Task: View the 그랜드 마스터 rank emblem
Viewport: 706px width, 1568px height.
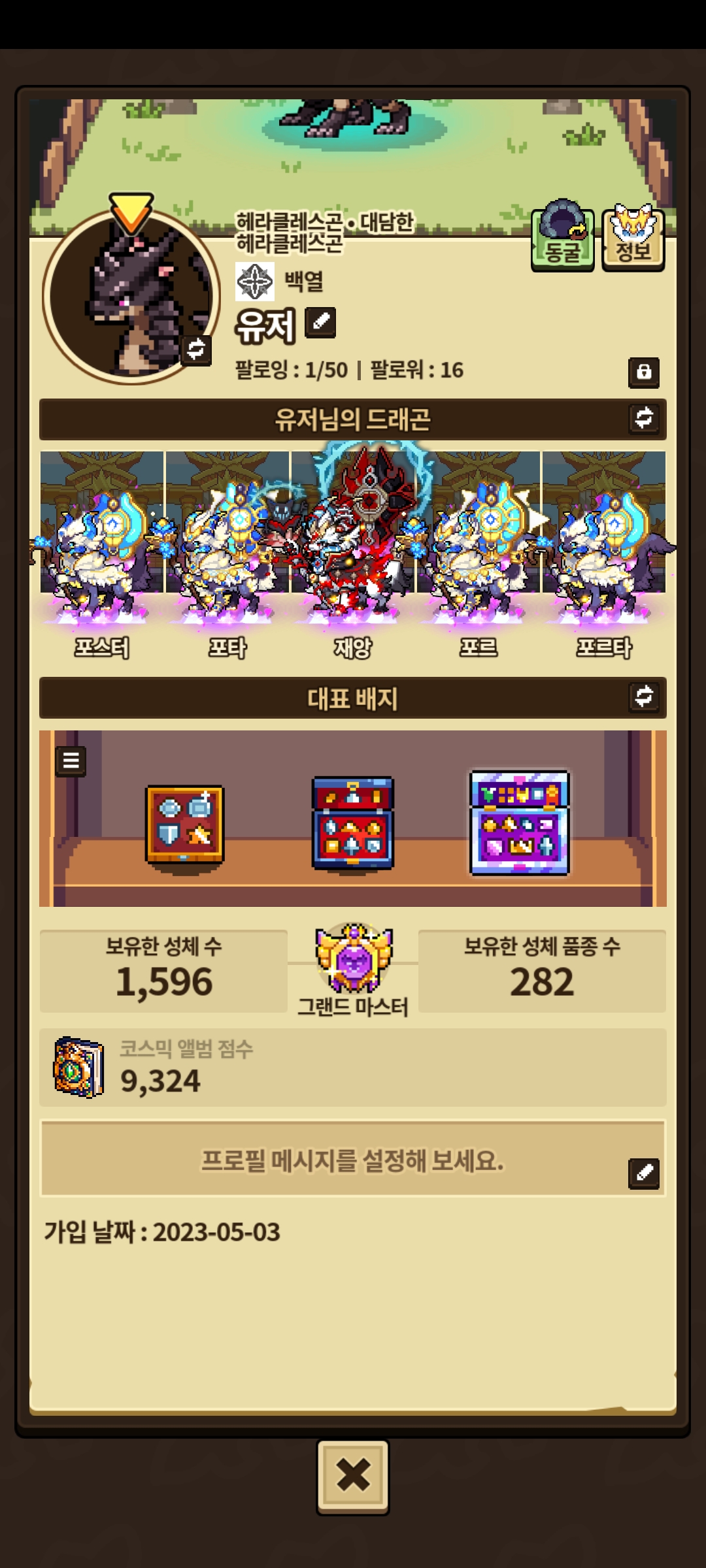Action: coord(353,959)
